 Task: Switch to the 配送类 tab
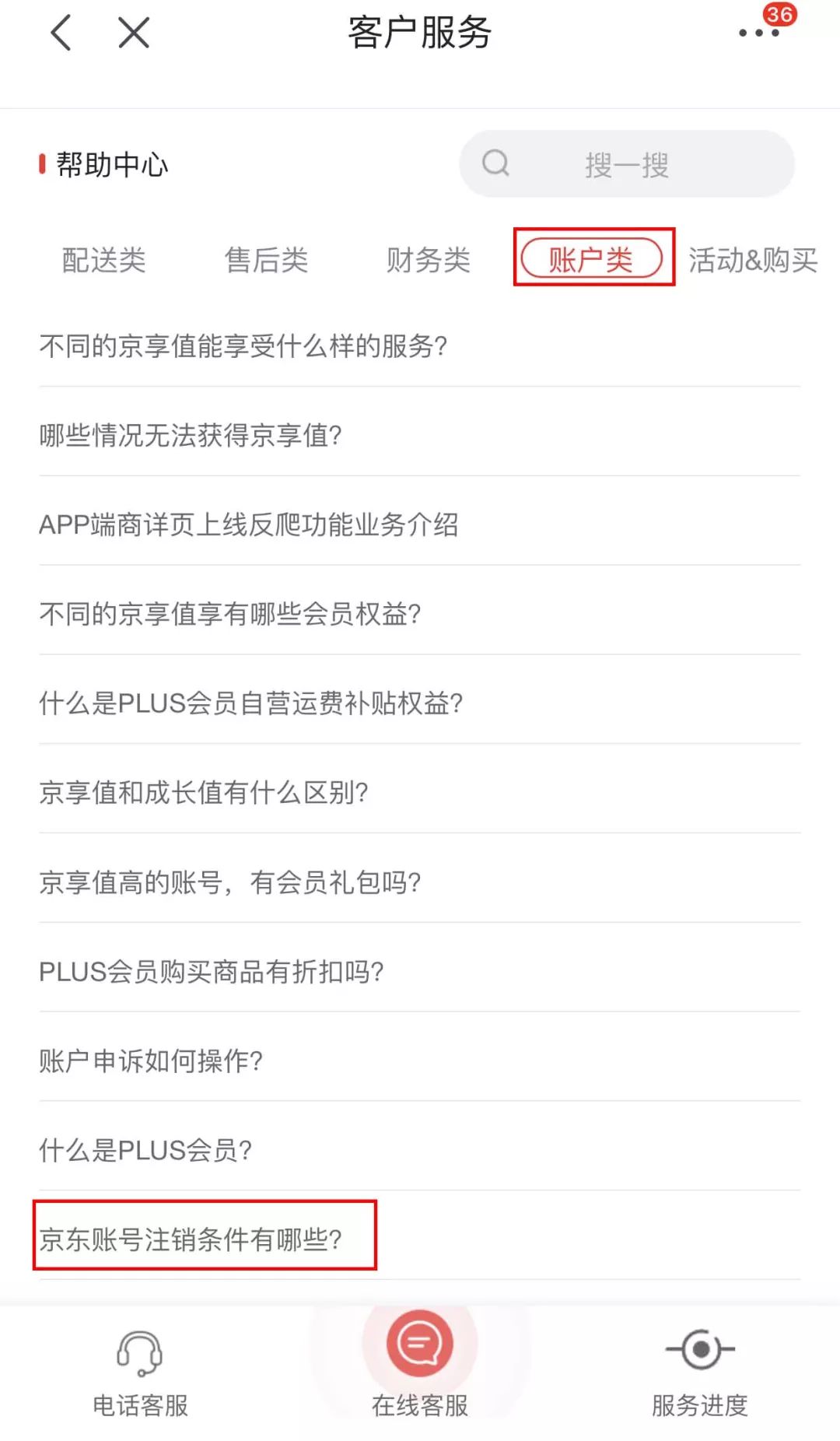[103, 260]
